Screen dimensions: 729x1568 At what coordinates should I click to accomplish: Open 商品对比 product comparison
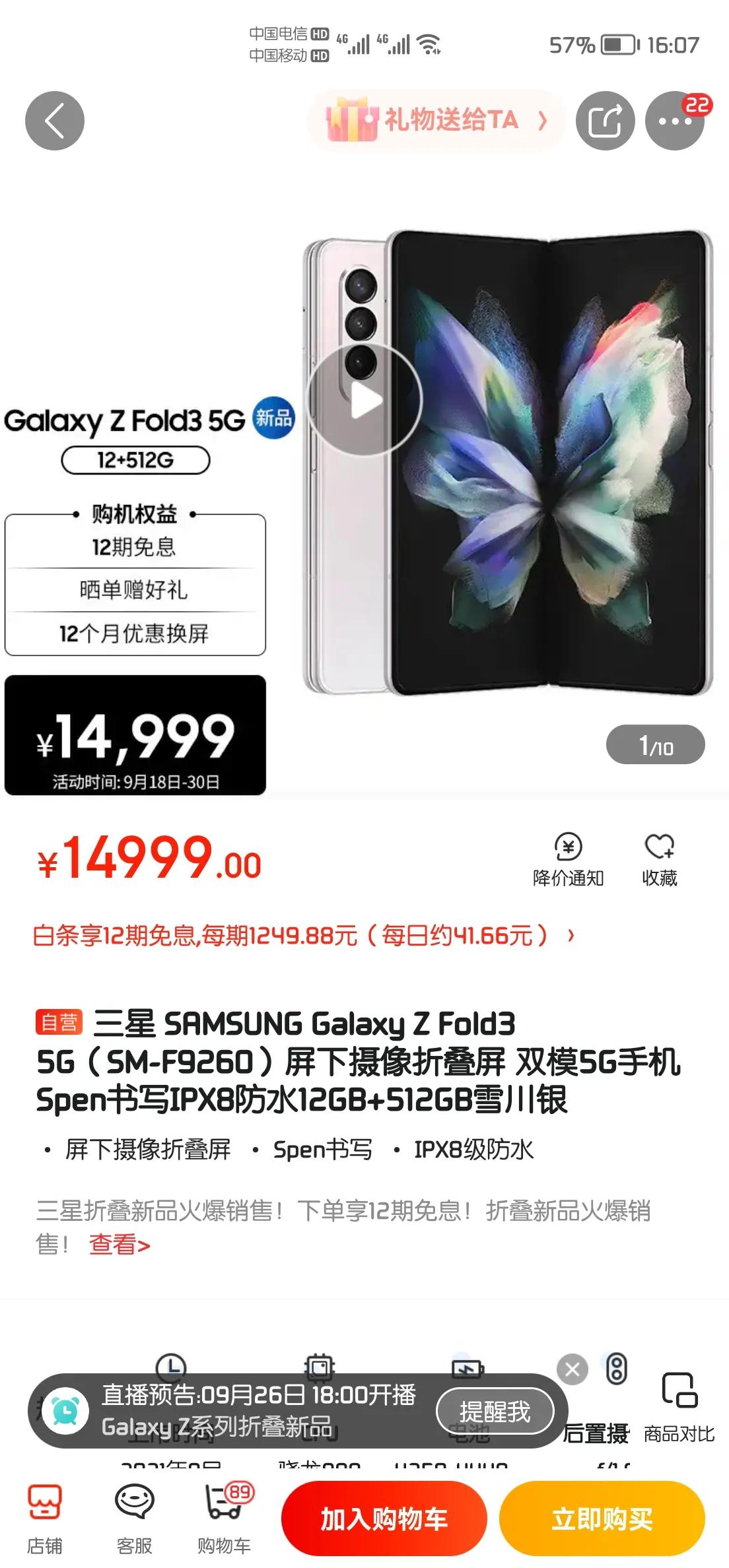(679, 1407)
